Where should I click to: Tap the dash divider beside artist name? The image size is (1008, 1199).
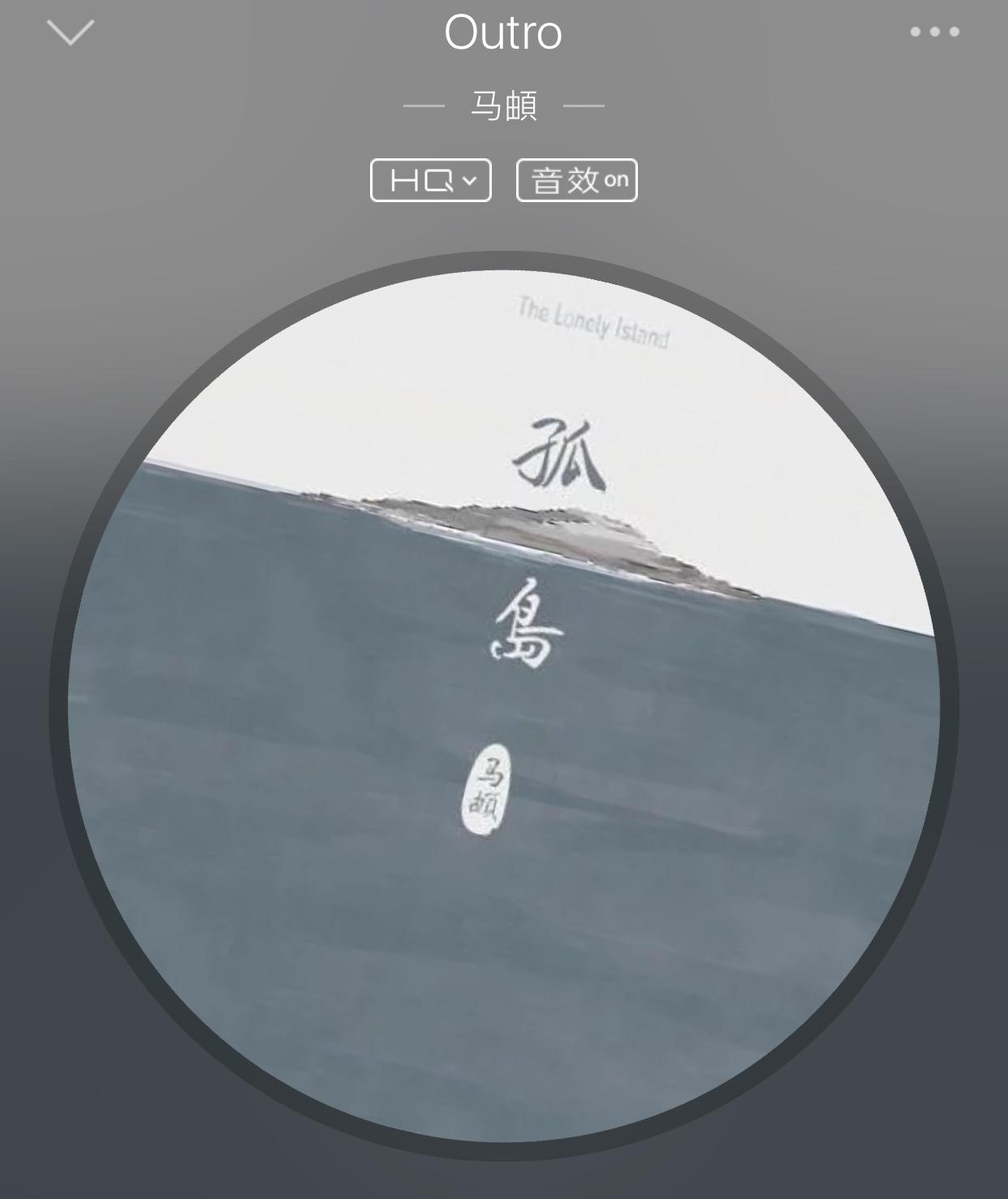point(424,104)
